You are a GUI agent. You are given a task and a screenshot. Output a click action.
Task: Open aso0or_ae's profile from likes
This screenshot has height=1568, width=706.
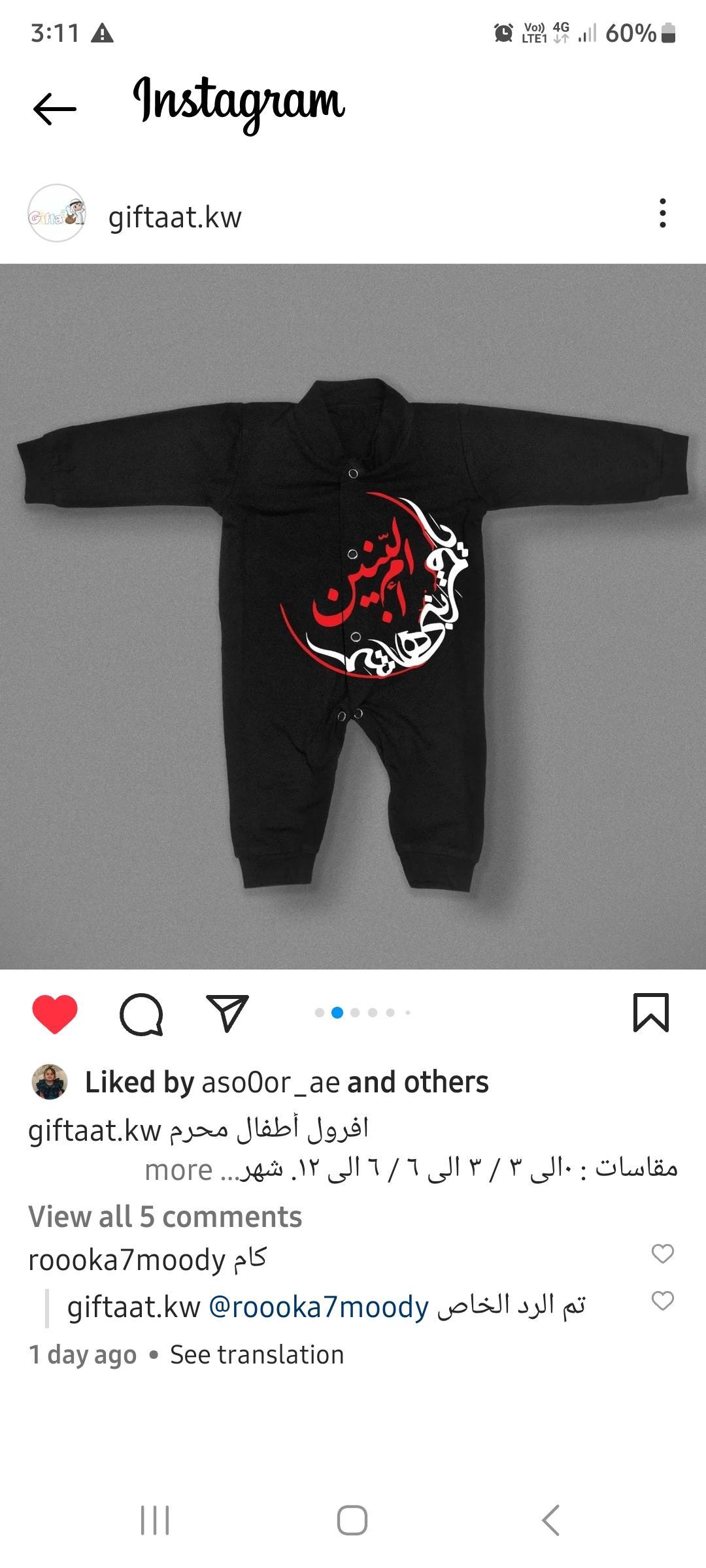271,1083
